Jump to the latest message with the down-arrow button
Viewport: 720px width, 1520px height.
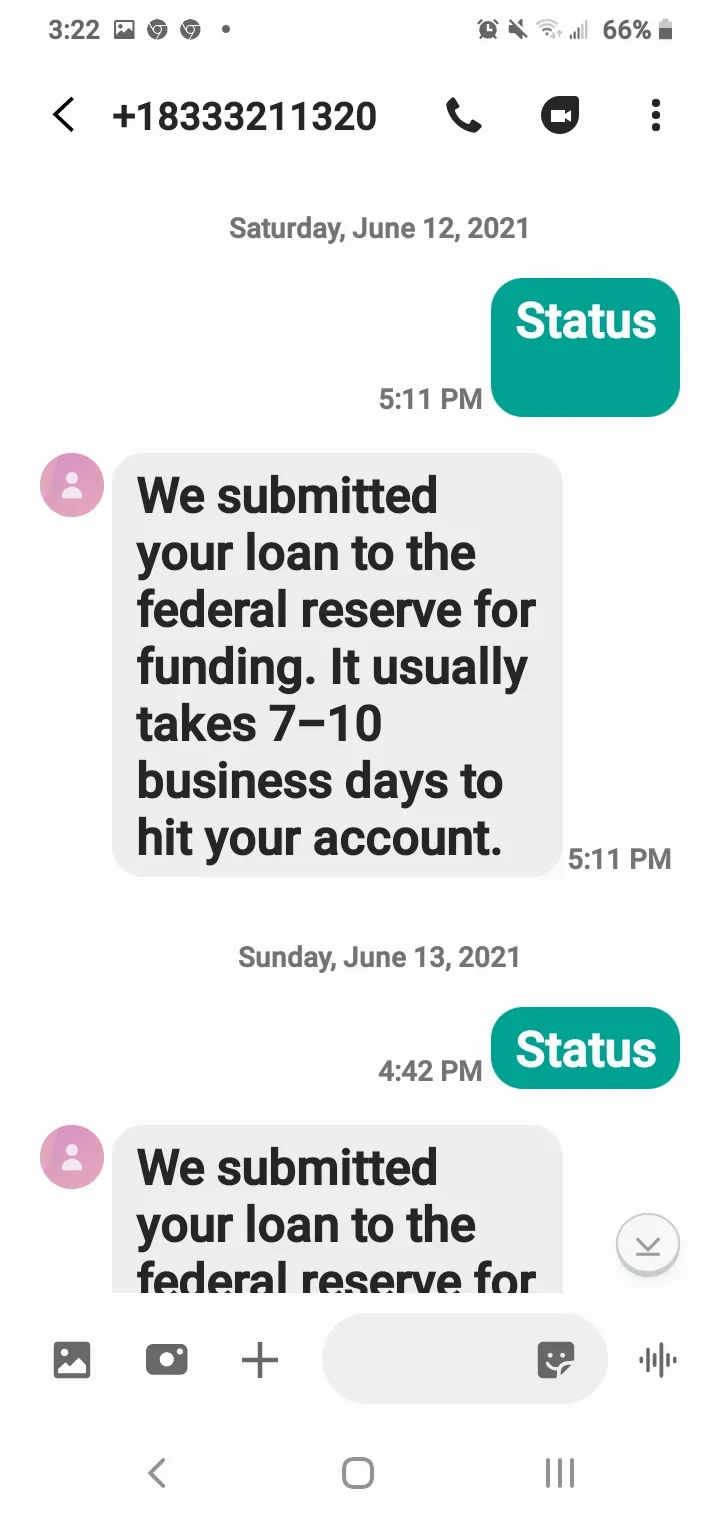coord(648,1245)
